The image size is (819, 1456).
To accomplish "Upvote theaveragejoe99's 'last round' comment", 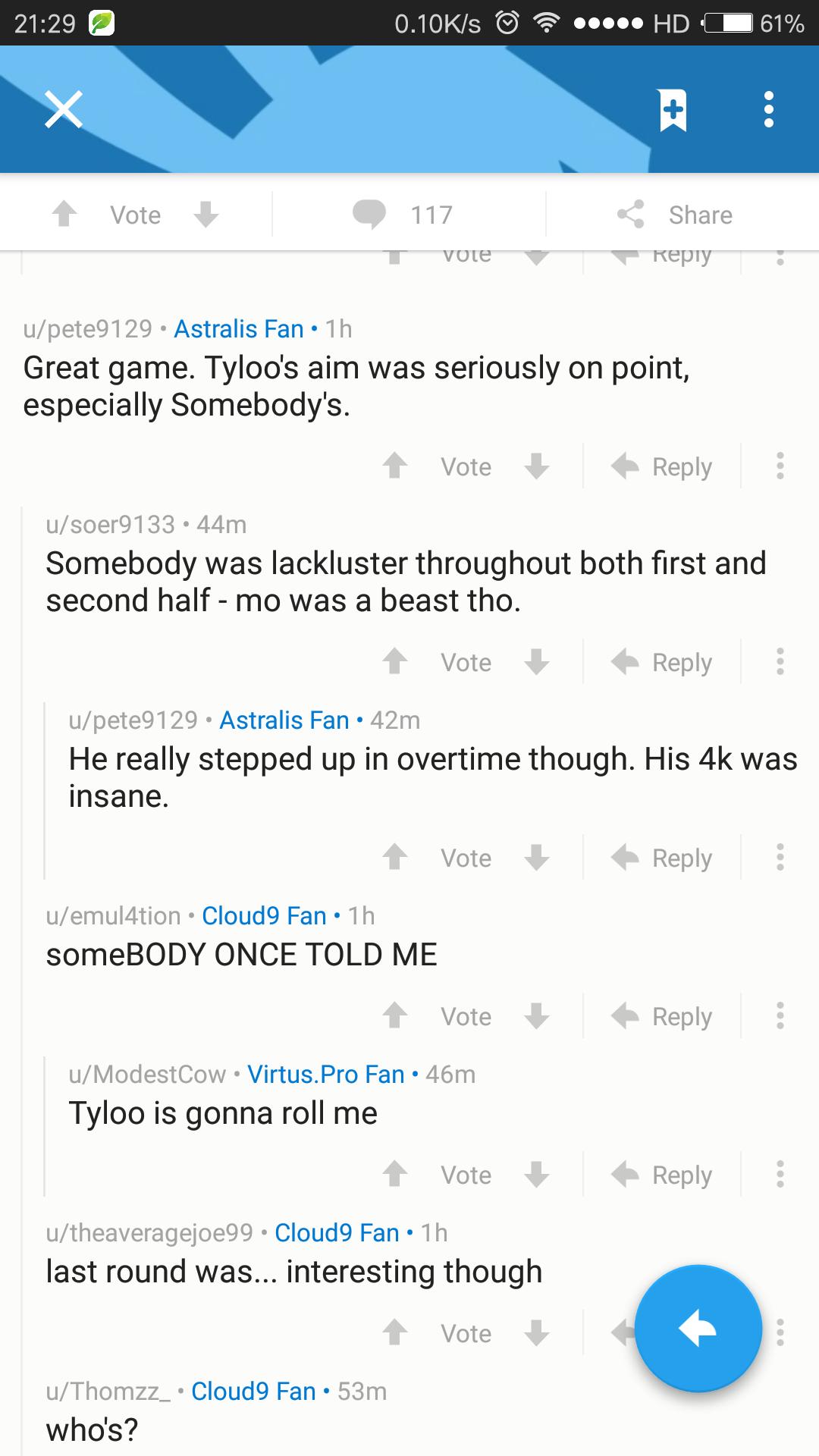I will [x=394, y=1332].
